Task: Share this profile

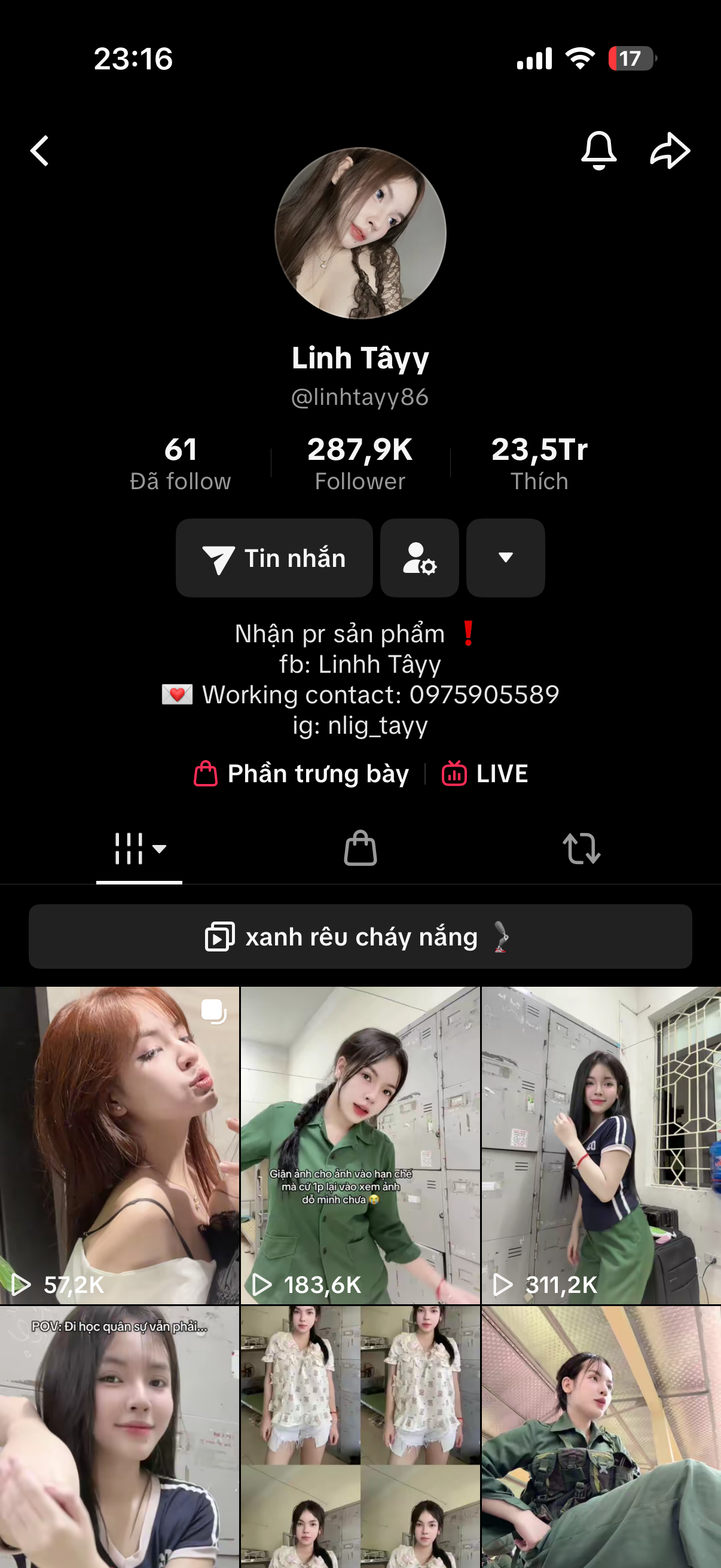Action: click(670, 150)
